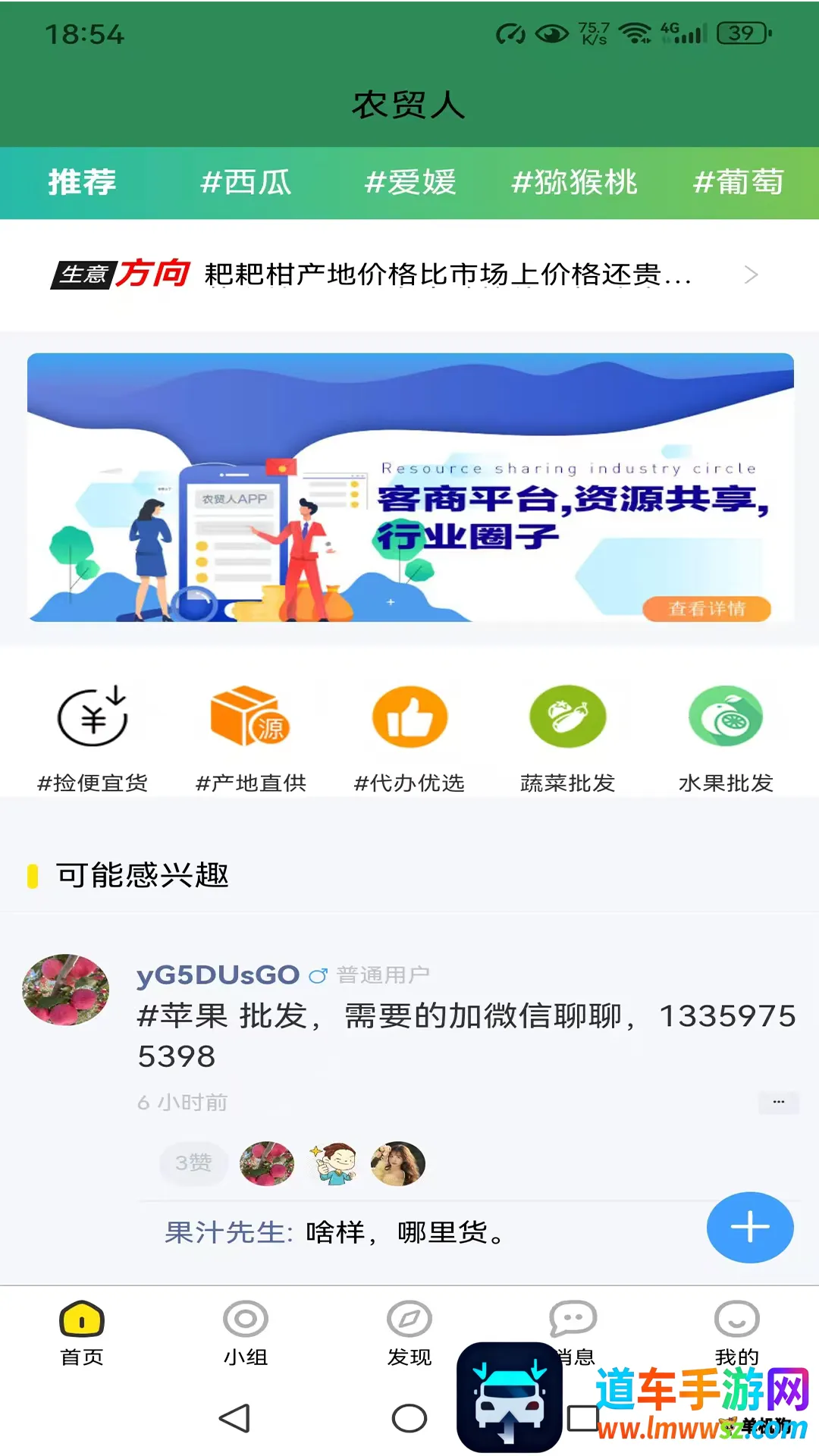Open the 客商平台 资源共享 banner
819x1456 pixels.
click(x=409, y=488)
